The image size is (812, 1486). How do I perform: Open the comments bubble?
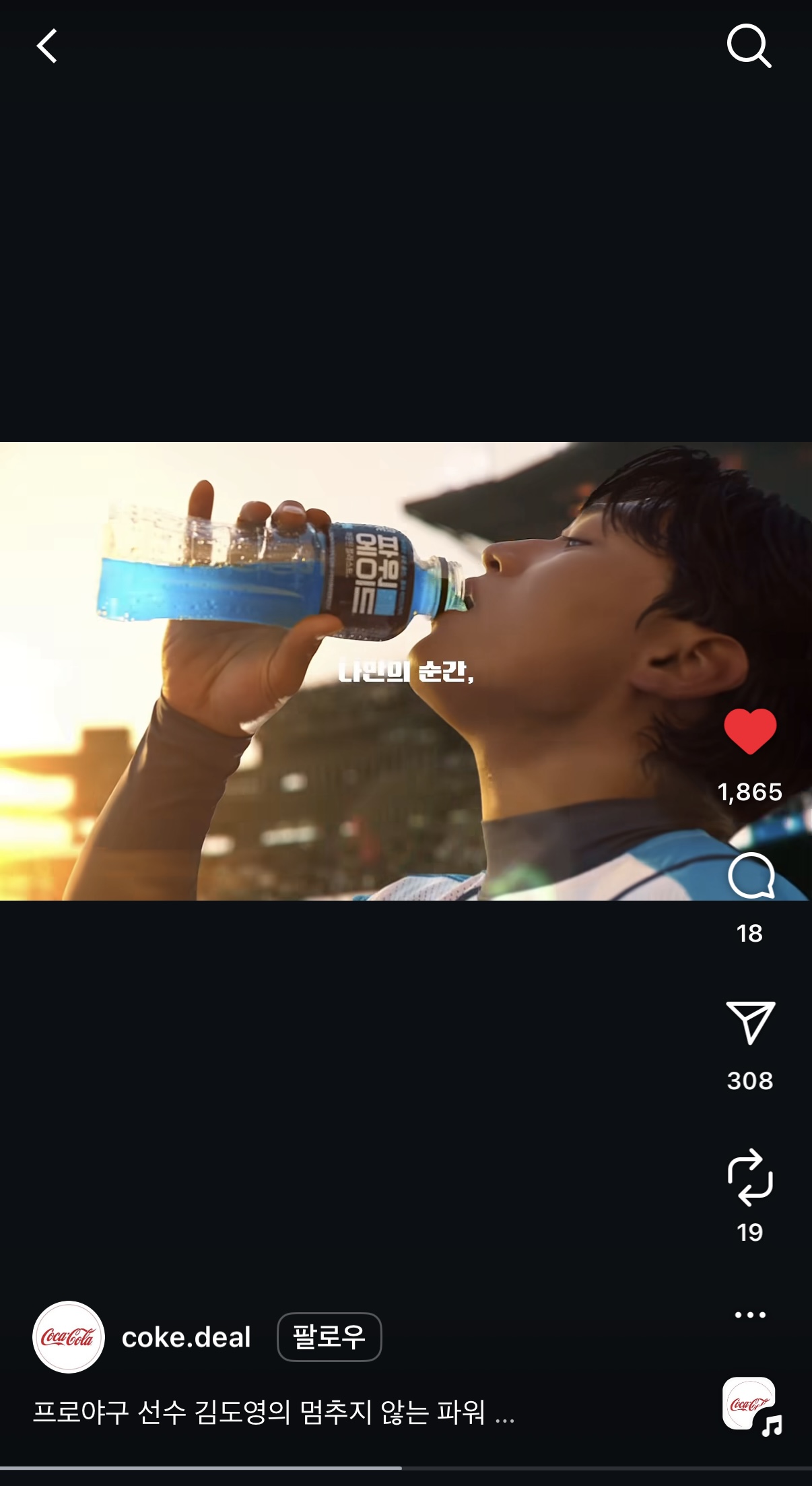[750, 876]
